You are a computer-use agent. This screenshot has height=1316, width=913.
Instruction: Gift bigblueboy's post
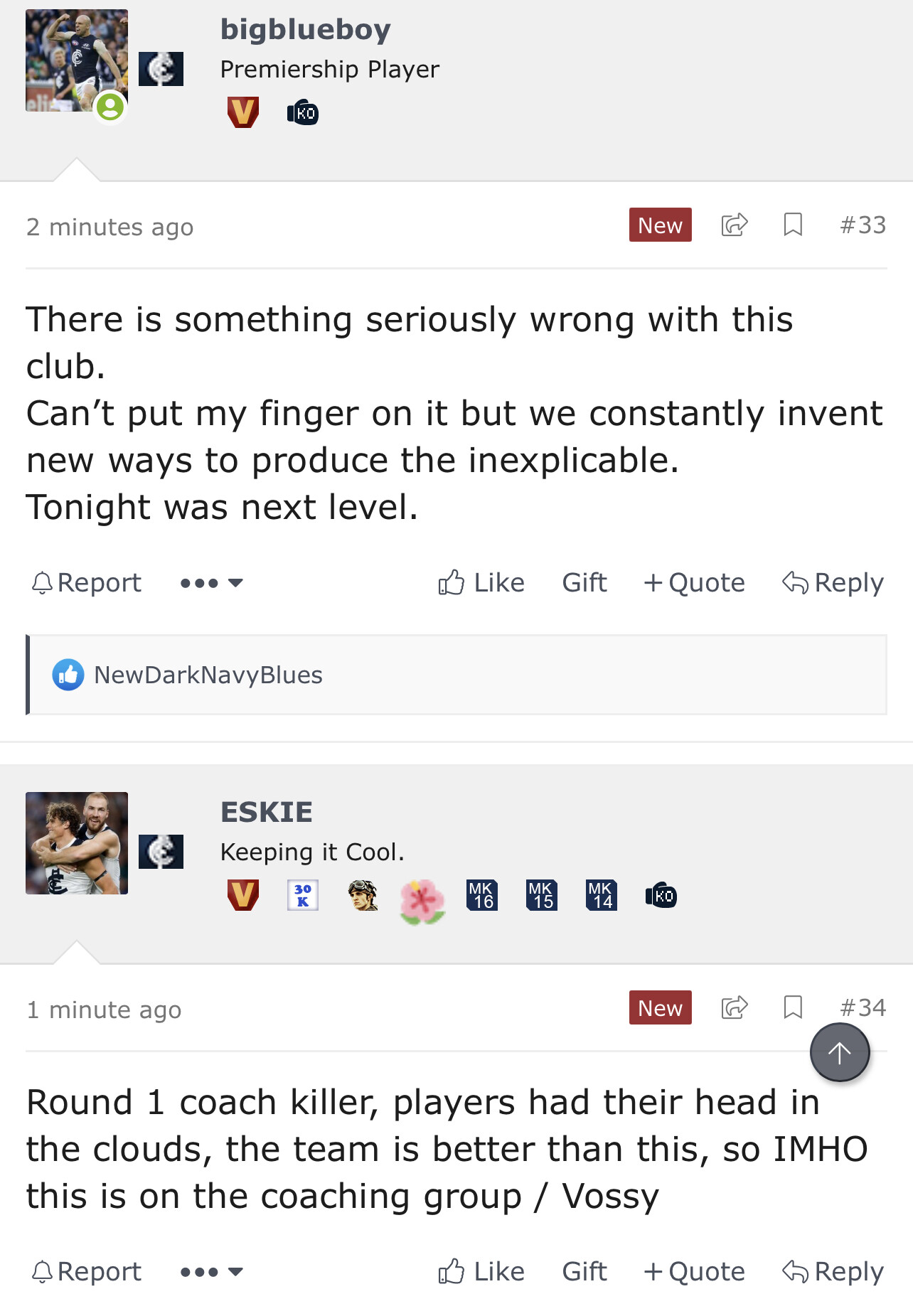coord(584,583)
